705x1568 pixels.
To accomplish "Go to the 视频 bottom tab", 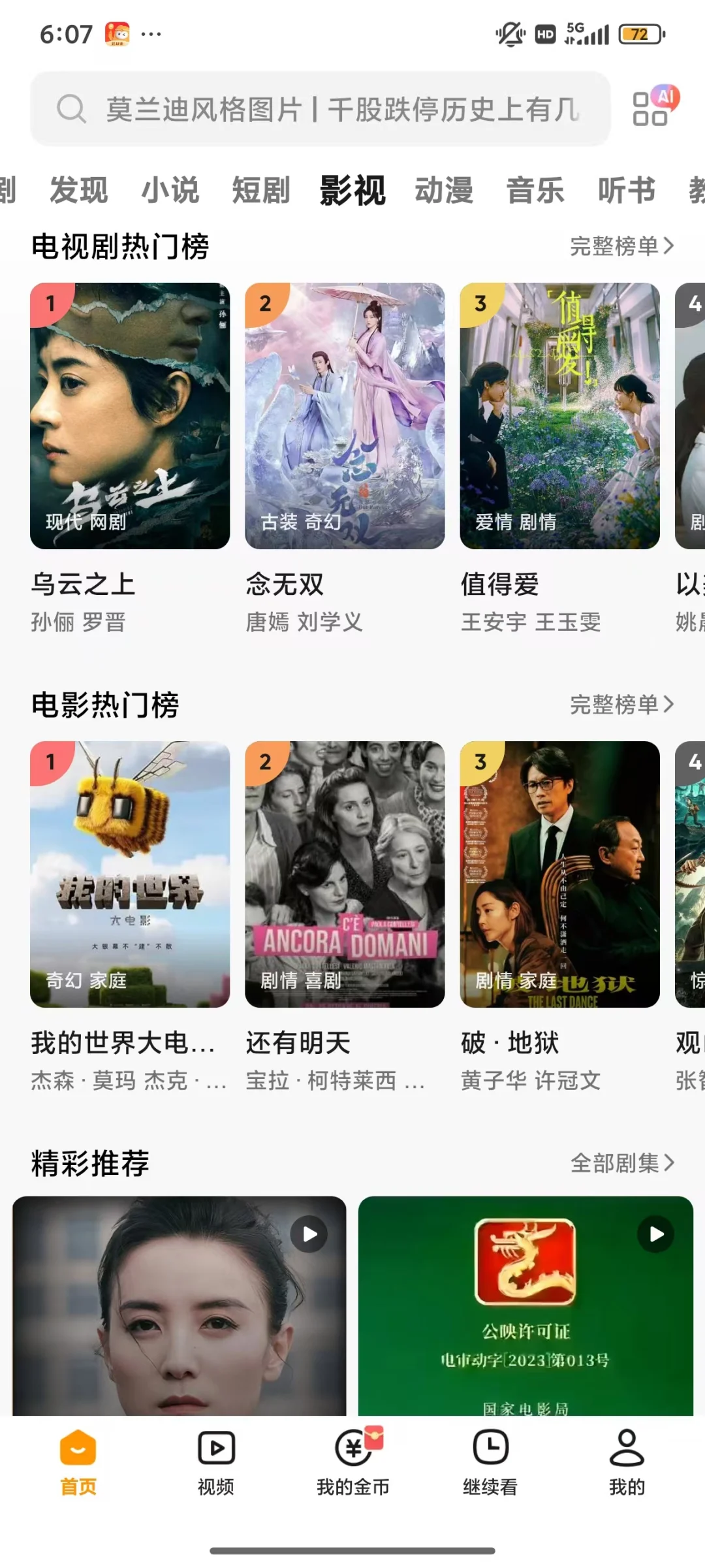I will (216, 1462).
